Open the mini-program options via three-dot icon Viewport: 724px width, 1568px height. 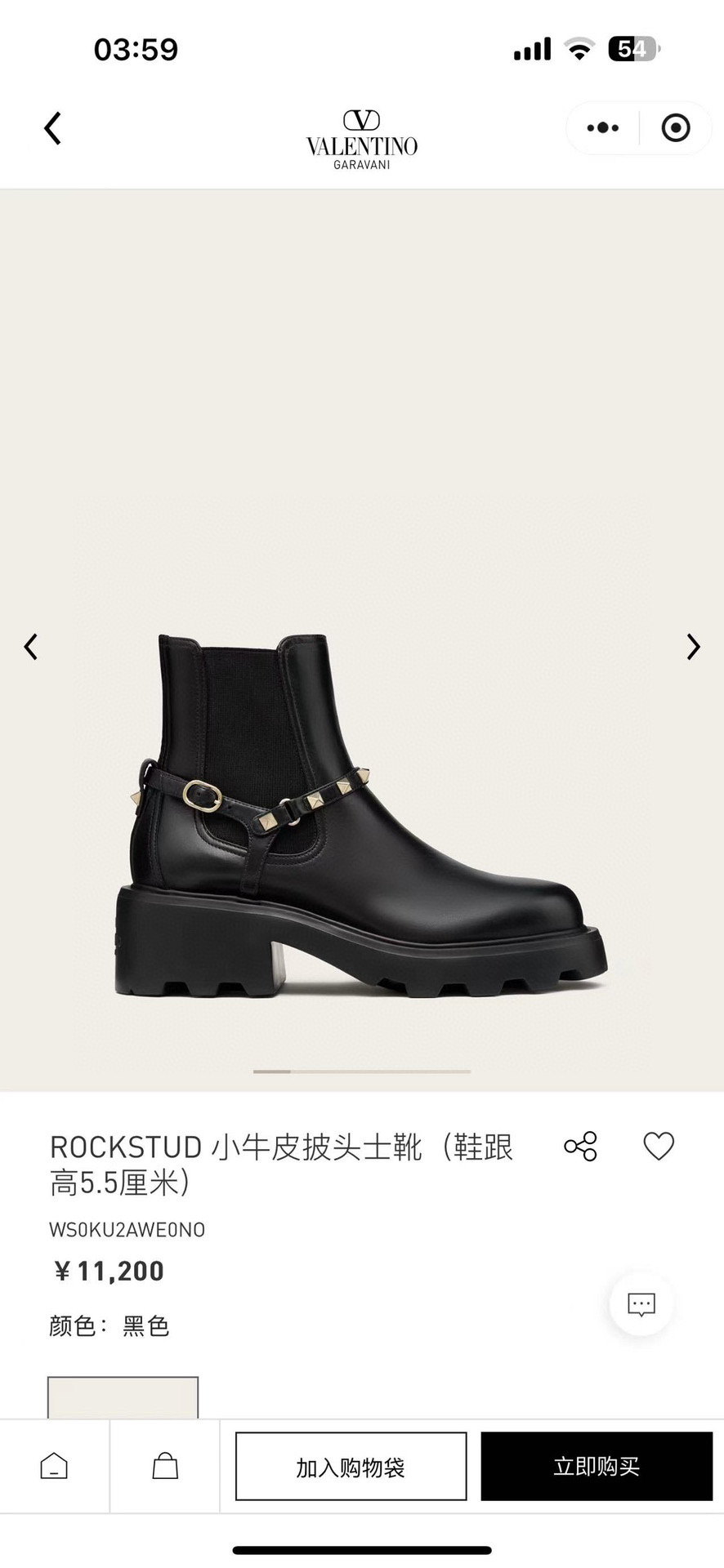pos(601,127)
